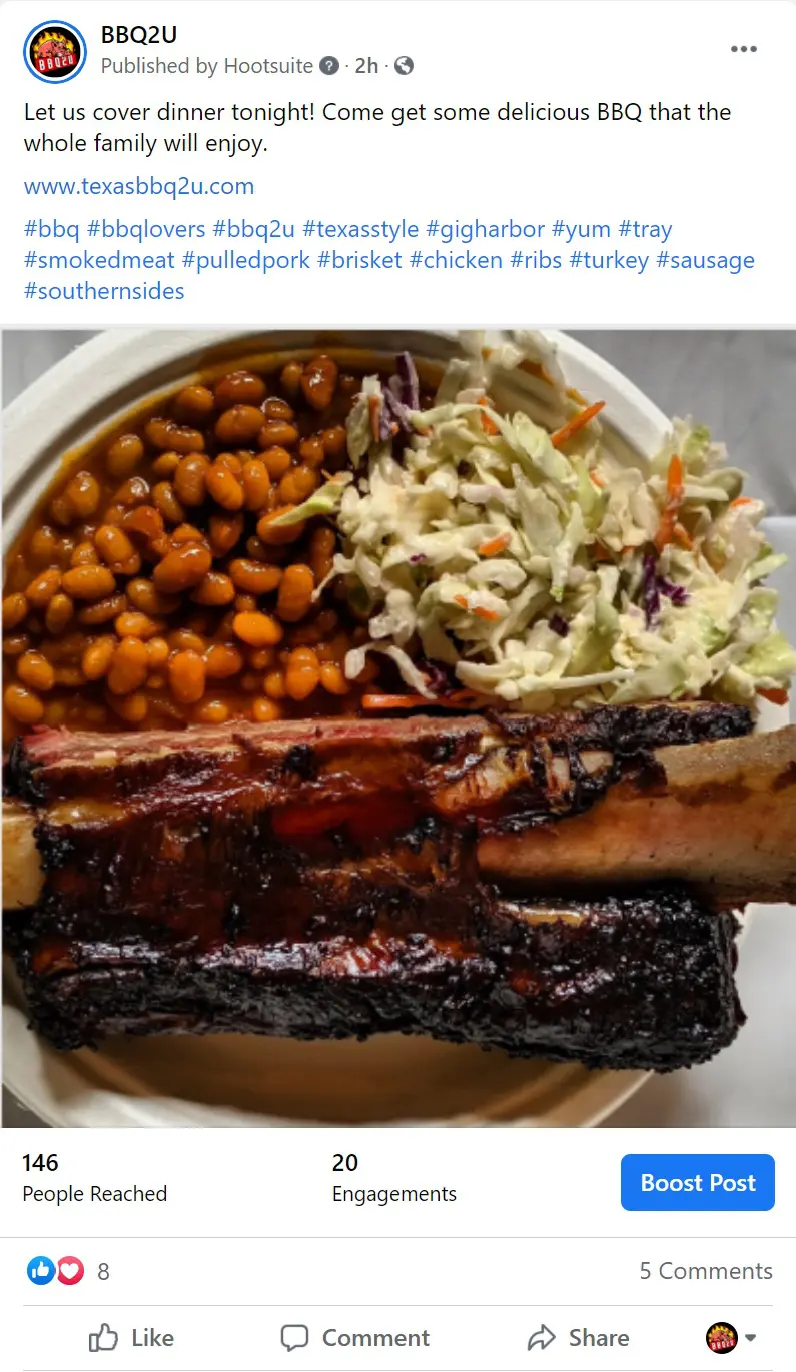Open the #texasstyle hashtag

pyautogui.click(x=360, y=229)
